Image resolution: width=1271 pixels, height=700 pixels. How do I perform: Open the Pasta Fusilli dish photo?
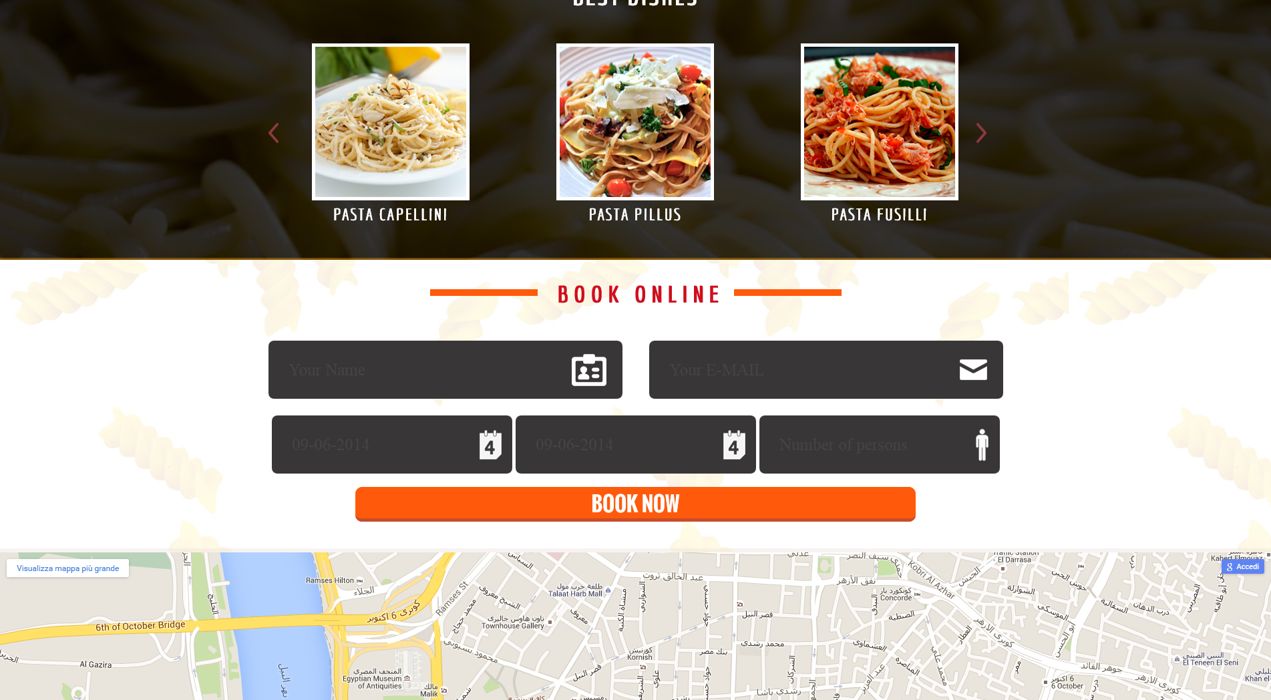pyautogui.click(x=879, y=121)
